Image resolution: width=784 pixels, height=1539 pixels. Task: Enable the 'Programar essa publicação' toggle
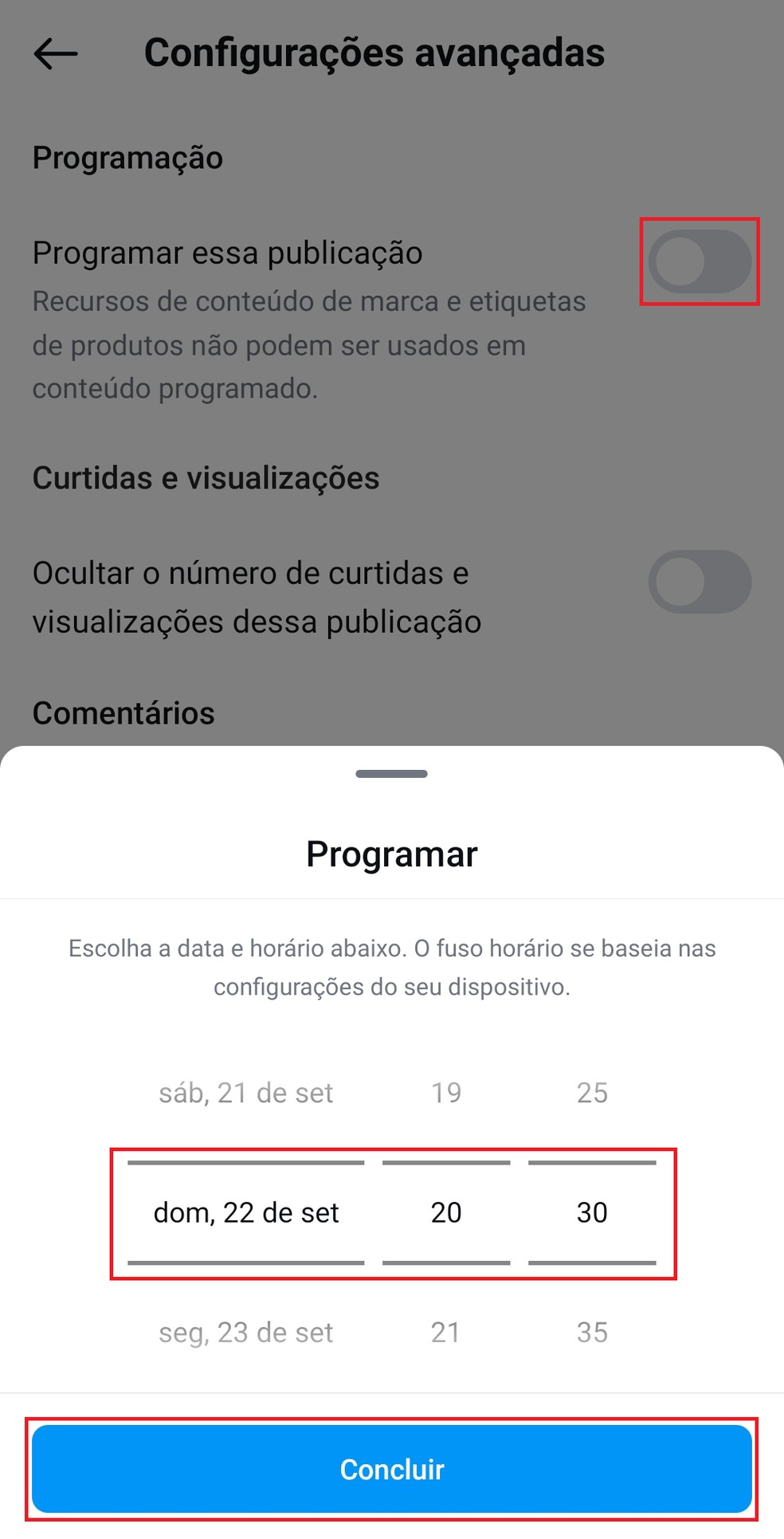[699, 261]
